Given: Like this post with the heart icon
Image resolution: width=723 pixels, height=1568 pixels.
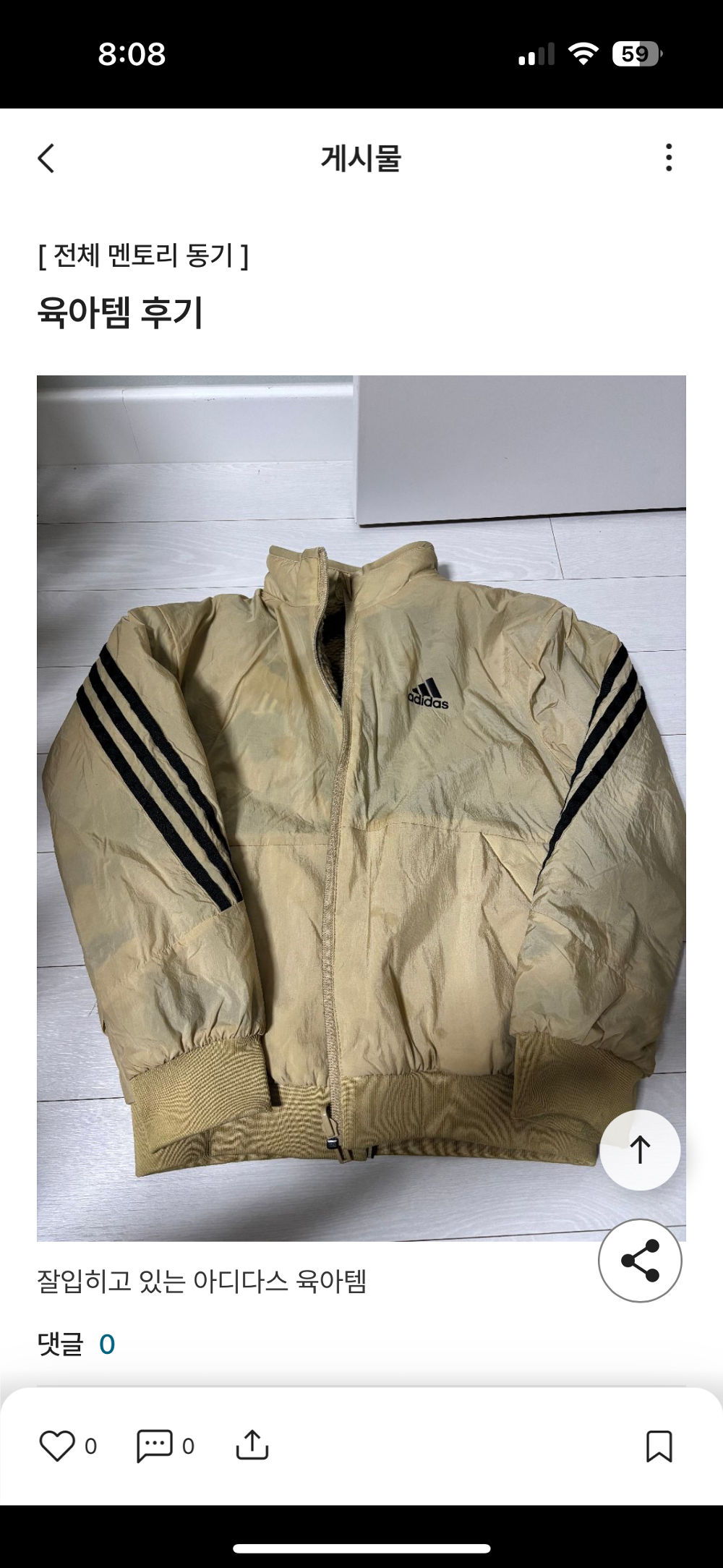Looking at the screenshot, I should pos(57,1446).
